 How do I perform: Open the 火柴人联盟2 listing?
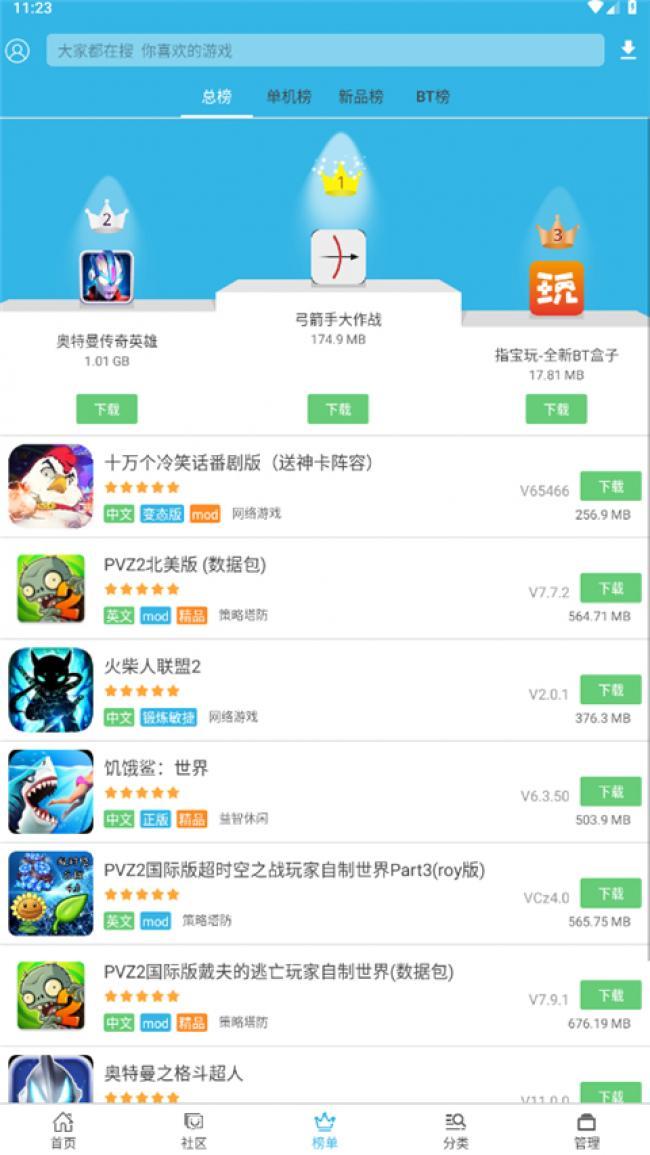coord(153,667)
